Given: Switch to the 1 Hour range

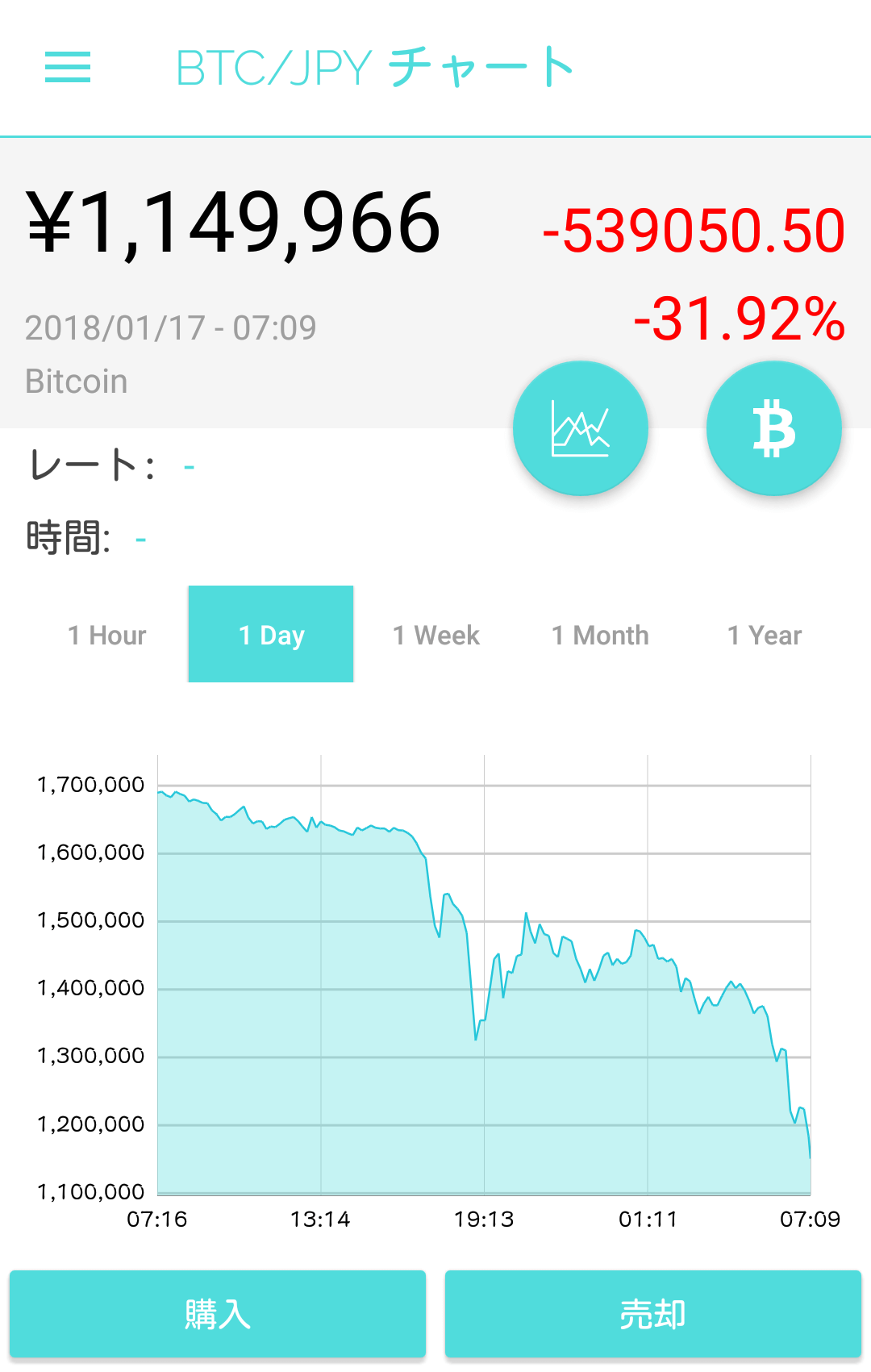Looking at the screenshot, I should click(107, 636).
